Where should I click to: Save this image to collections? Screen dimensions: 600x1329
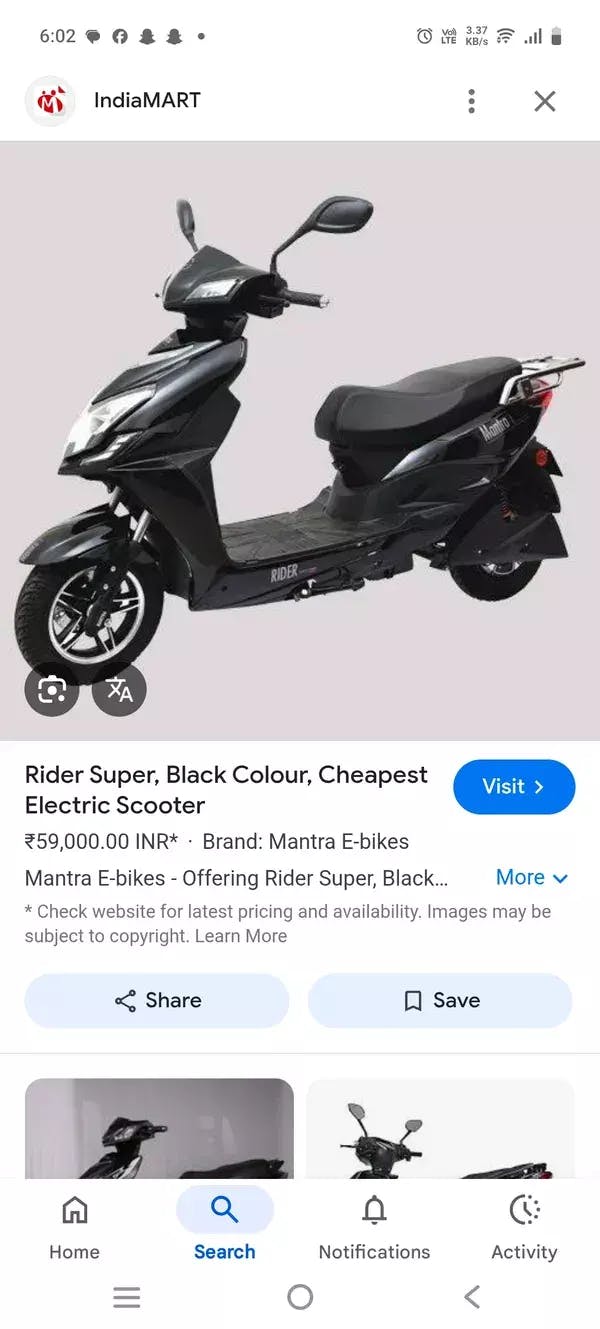440,1001
